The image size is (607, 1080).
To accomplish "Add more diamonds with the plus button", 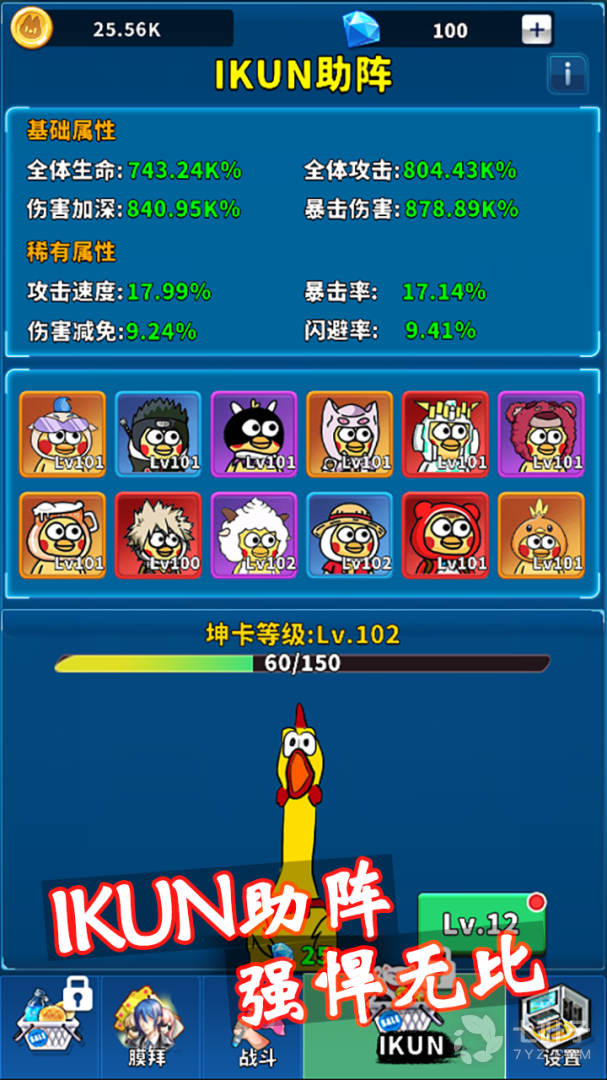I will (x=537, y=30).
